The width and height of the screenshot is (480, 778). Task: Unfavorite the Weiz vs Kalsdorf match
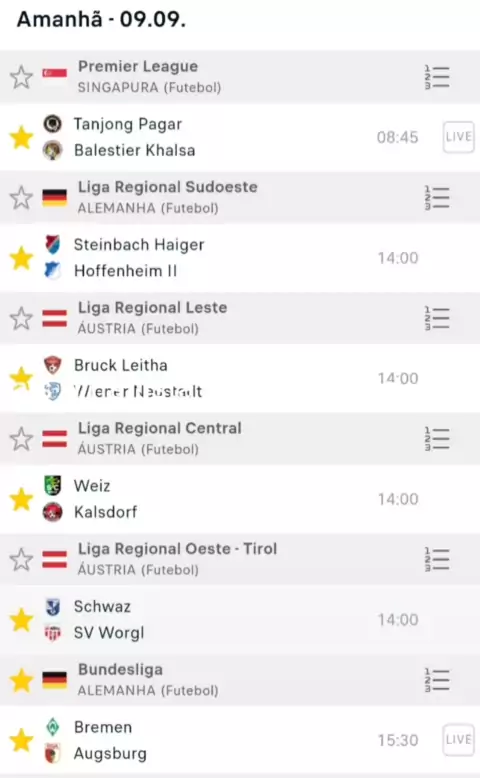tap(21, 499)
